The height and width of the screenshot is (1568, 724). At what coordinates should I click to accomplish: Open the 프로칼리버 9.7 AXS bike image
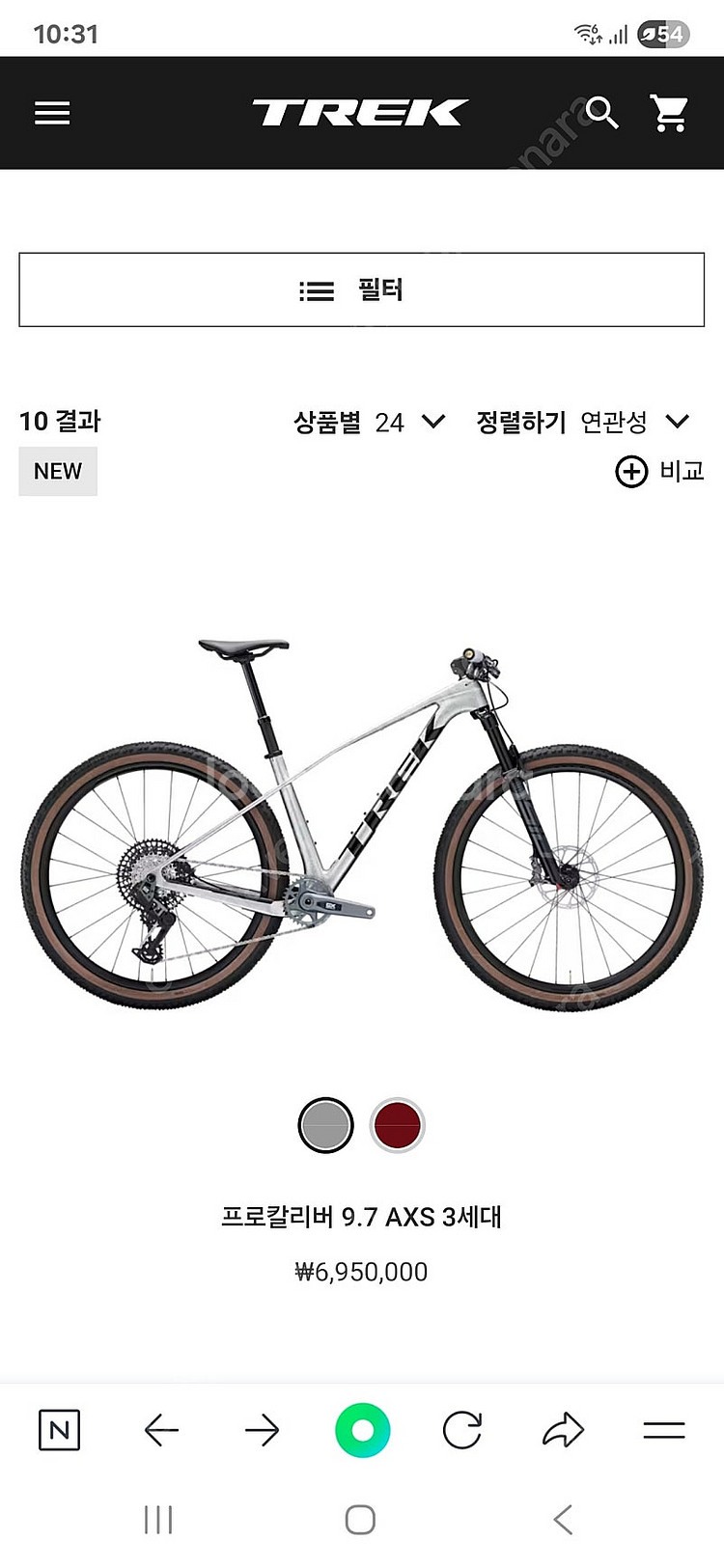[361, 820]
